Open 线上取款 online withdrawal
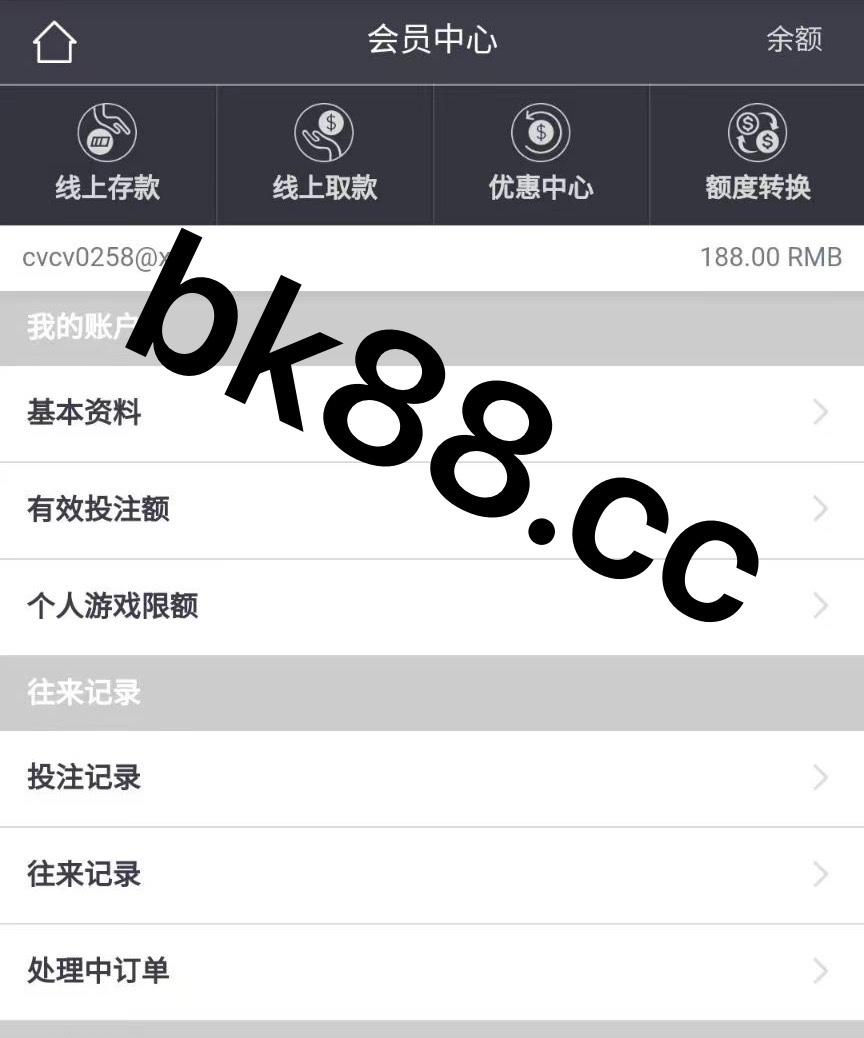 324,156
